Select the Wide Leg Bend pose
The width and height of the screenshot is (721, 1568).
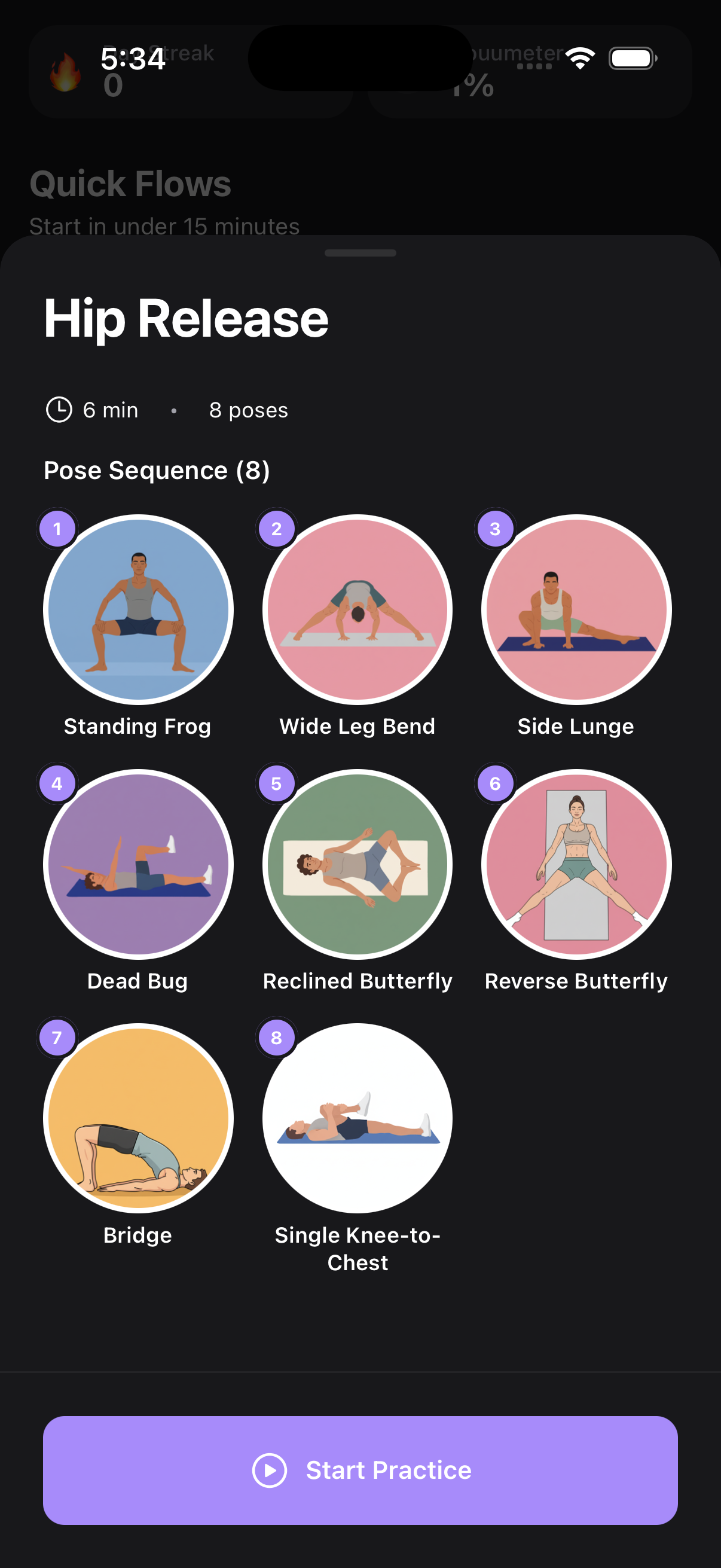(357, 609)
